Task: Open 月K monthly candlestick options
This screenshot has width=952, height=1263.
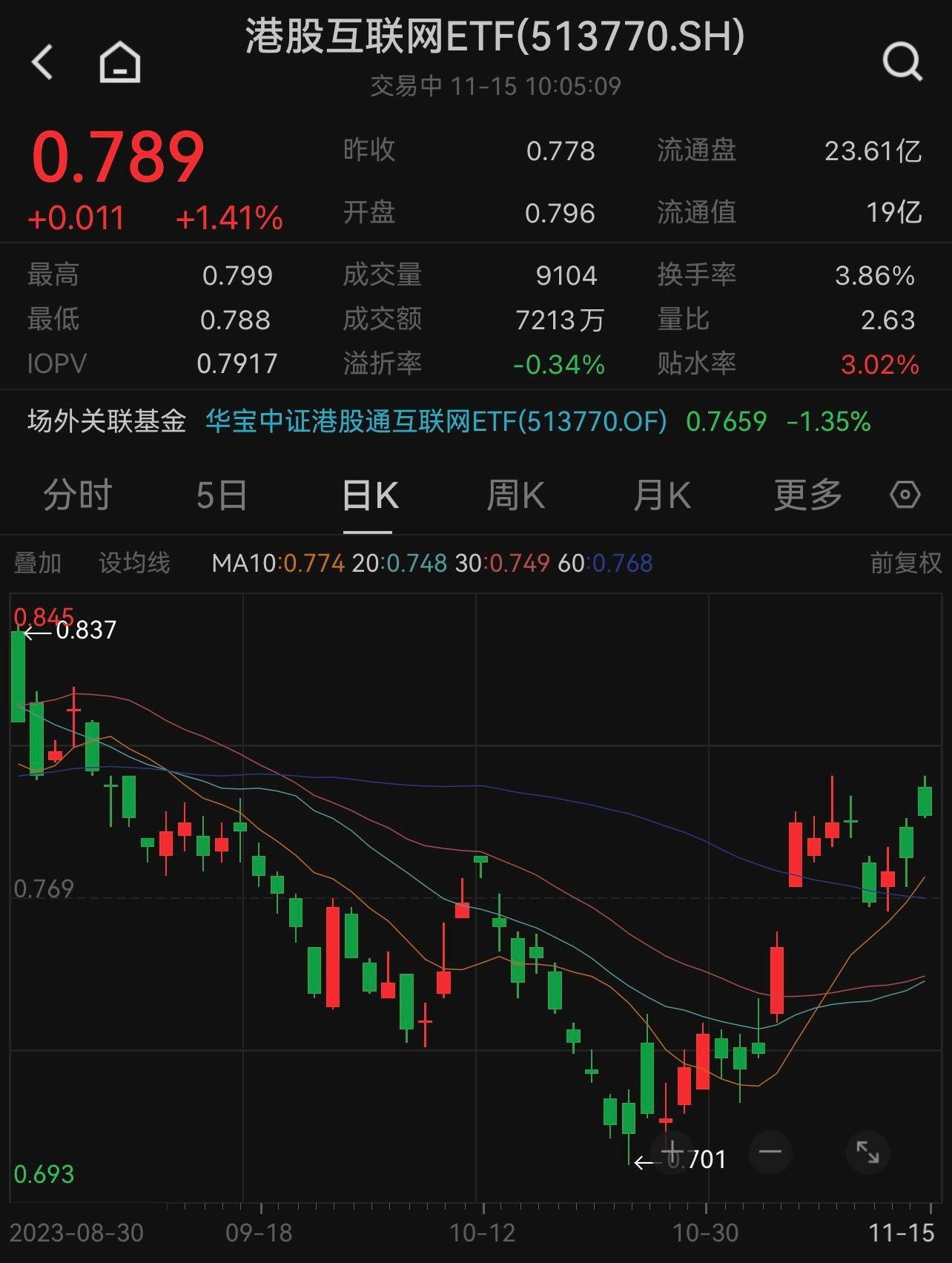Action: pyautogui.click(x=662, y=494)
